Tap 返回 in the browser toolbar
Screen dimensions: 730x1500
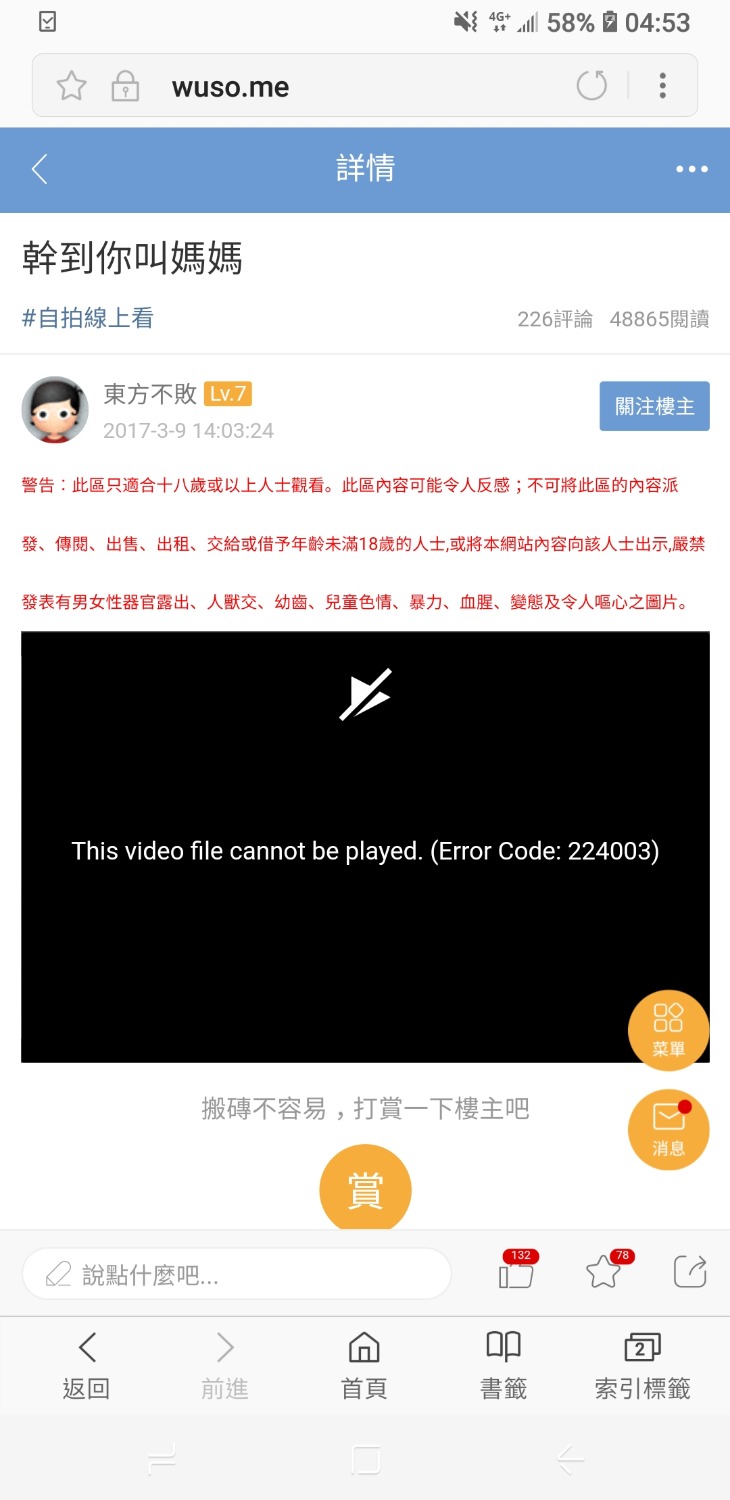[86, 1365]
